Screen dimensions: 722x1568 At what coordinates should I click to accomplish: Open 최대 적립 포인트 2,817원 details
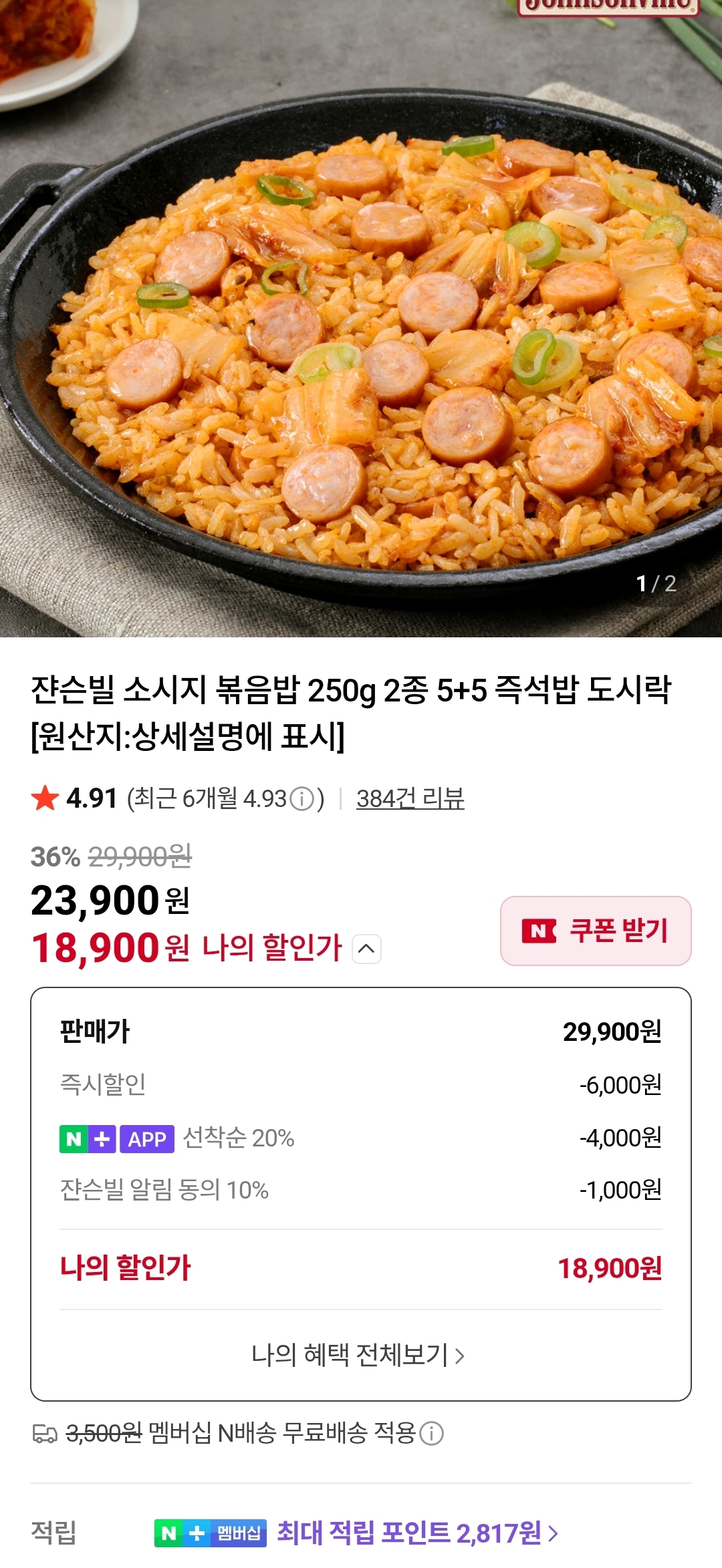417,1533
